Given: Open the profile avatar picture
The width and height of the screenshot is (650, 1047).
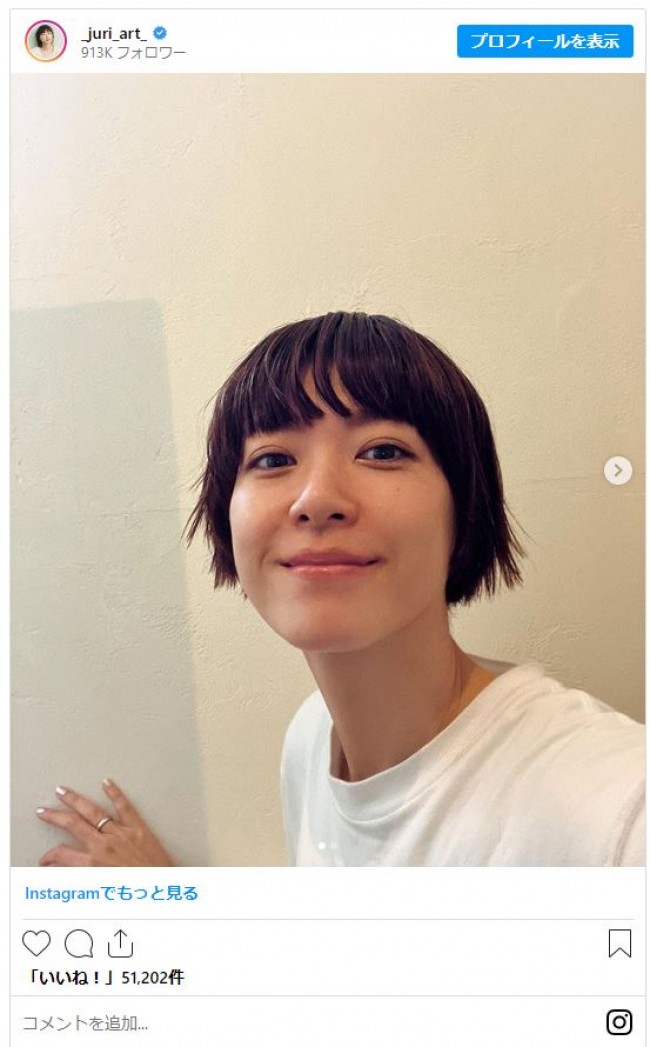Looking at the screenshot, I should tap(45, 41).
